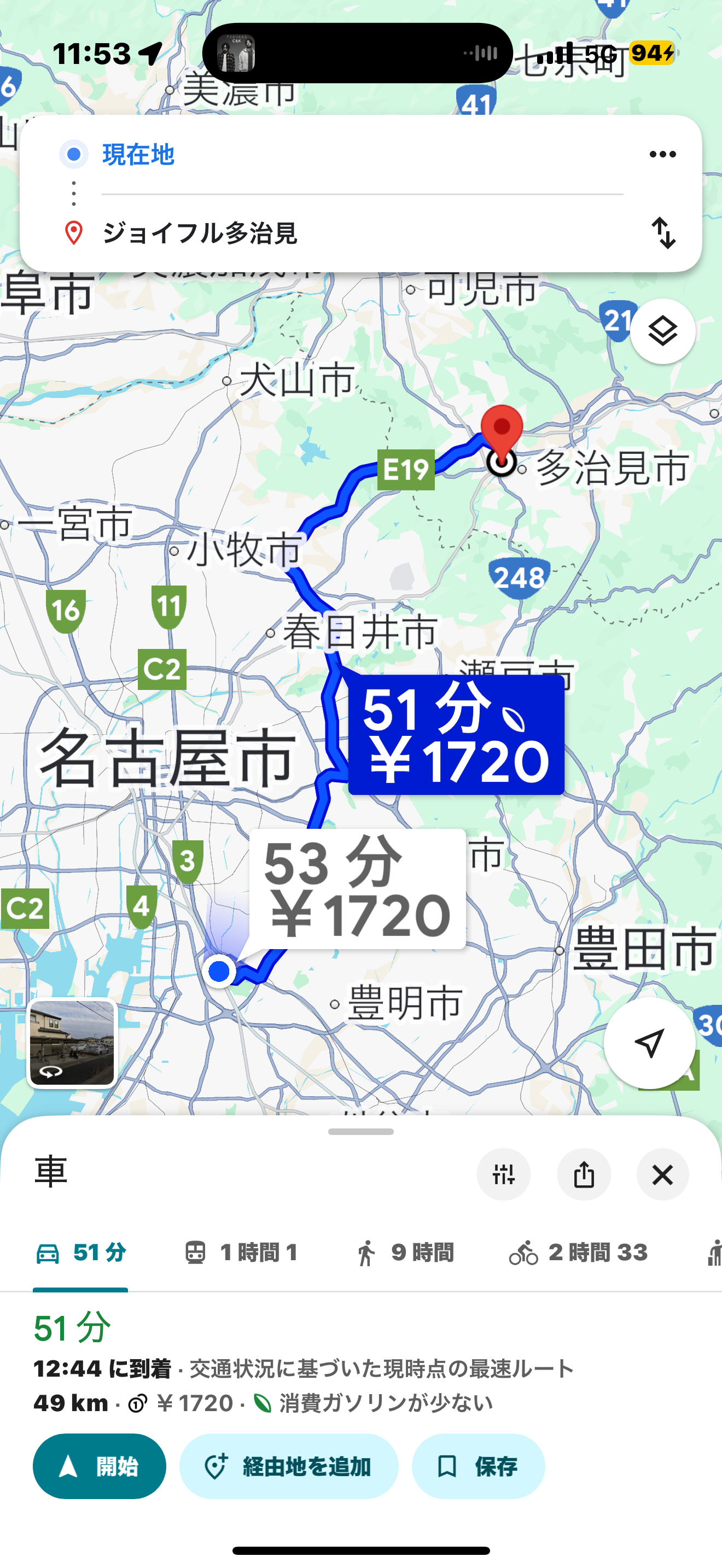Recenter map with the location arrow button
Image resolution: width=722 pixels, height=1568 pixels.
[649, 1043]
